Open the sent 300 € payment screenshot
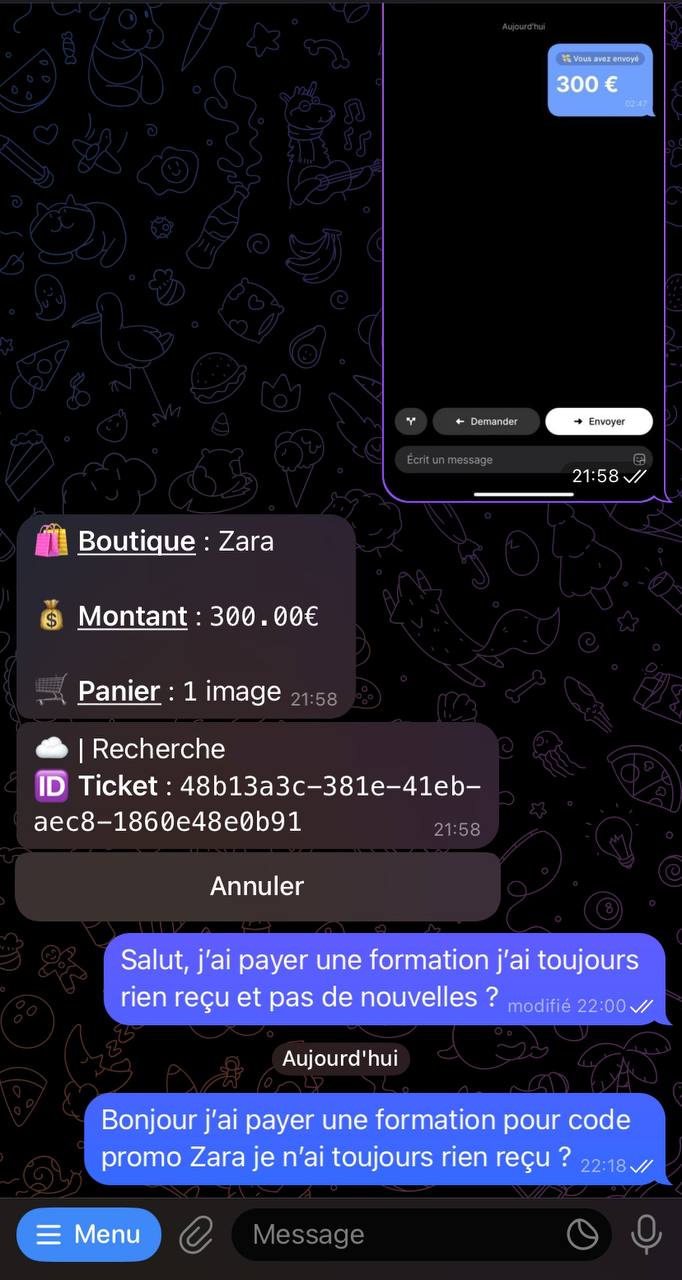The image size is (682, 1280). [x=523, y=250]
